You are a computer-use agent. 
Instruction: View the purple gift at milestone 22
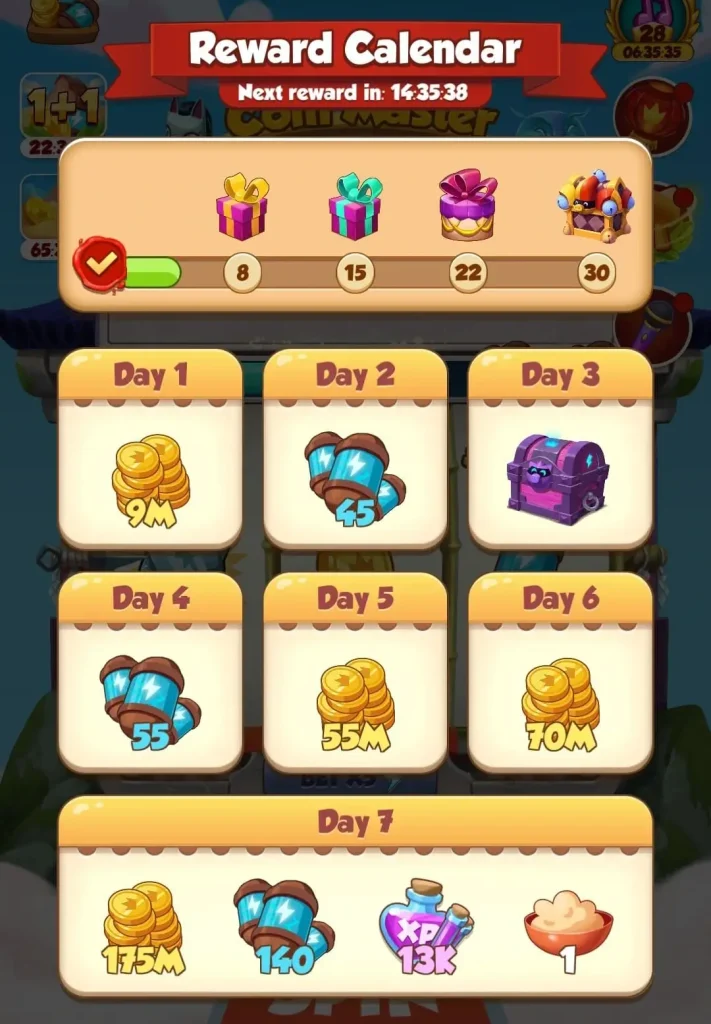point(468,207)
